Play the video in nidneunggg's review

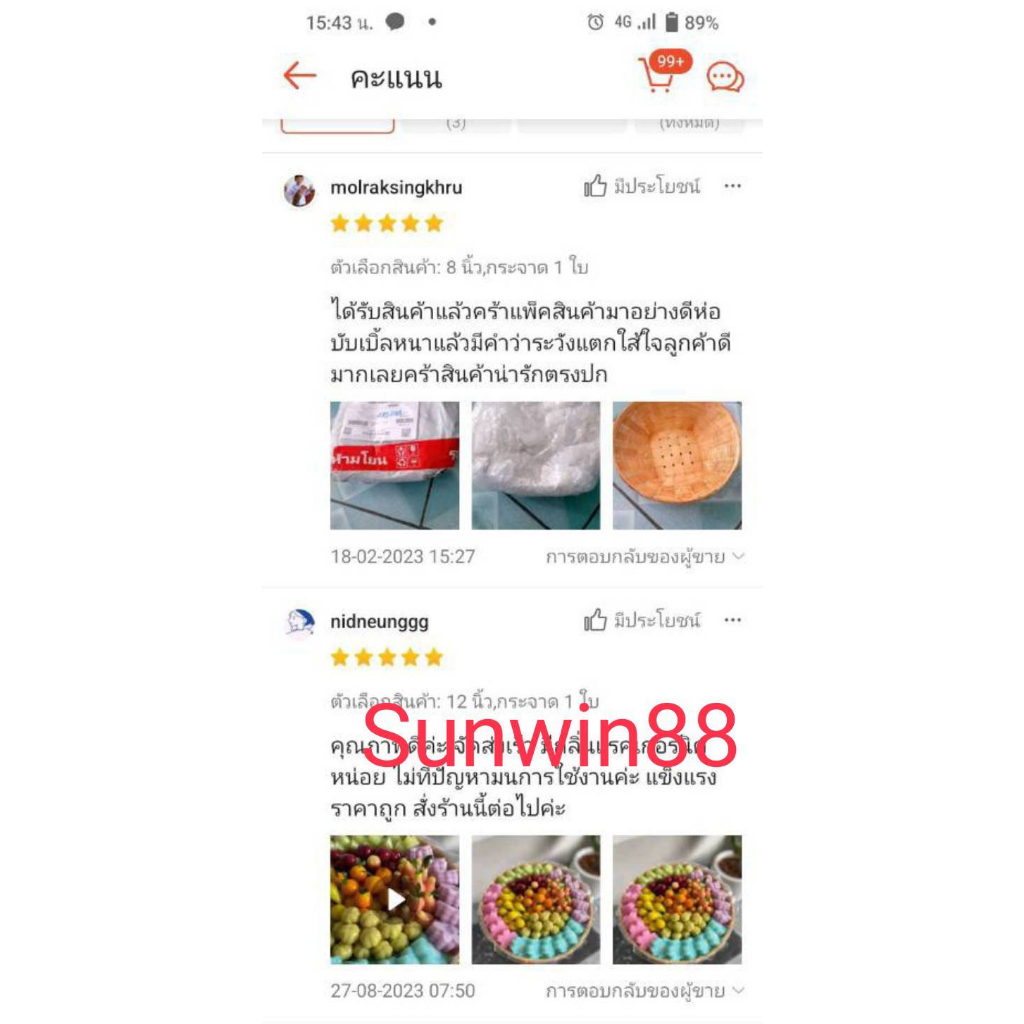394,899
